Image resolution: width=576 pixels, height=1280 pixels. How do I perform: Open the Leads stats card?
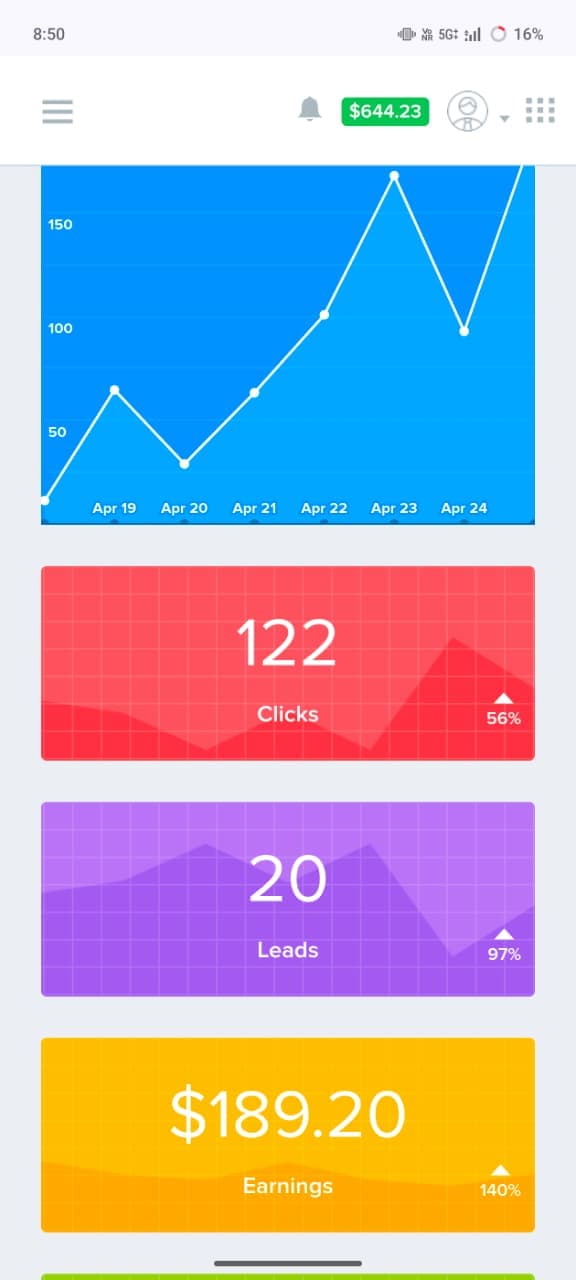[x=288, y=899]
